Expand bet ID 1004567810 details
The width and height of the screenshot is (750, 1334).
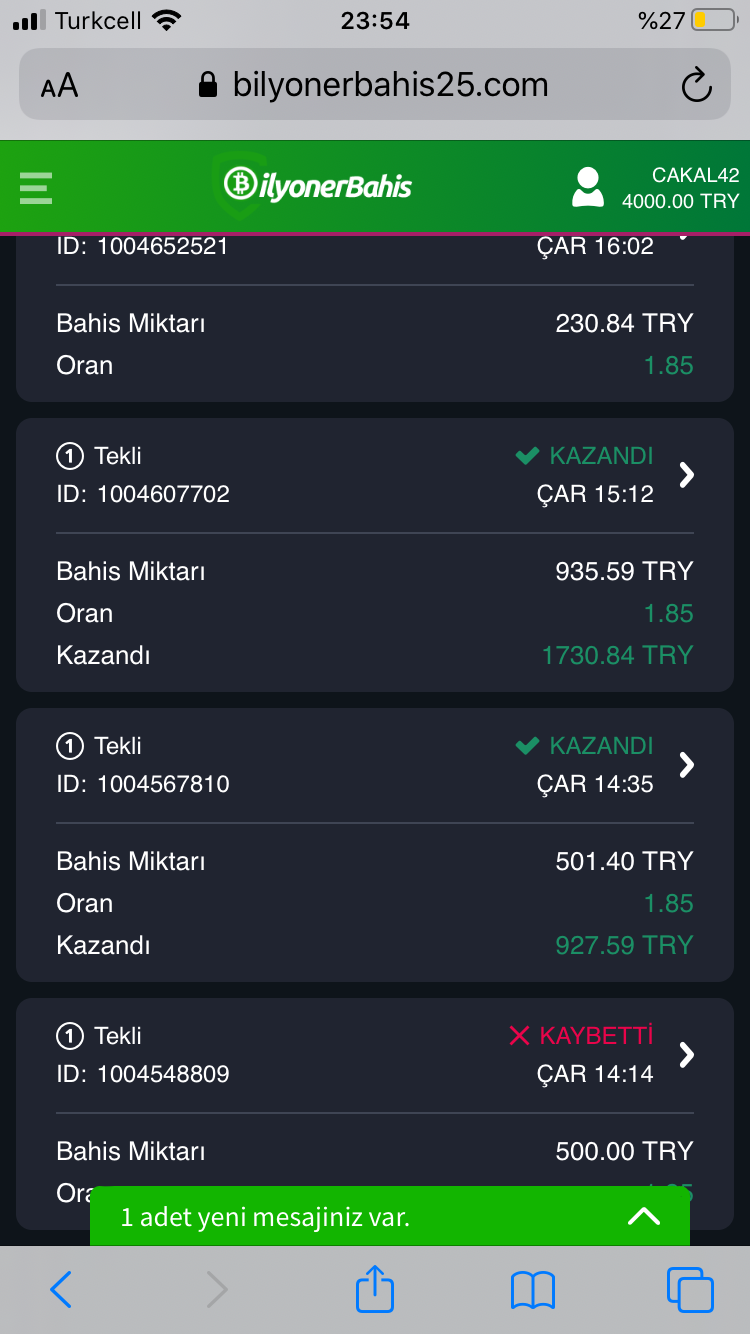pyautogui.click(x=686, y=765)
